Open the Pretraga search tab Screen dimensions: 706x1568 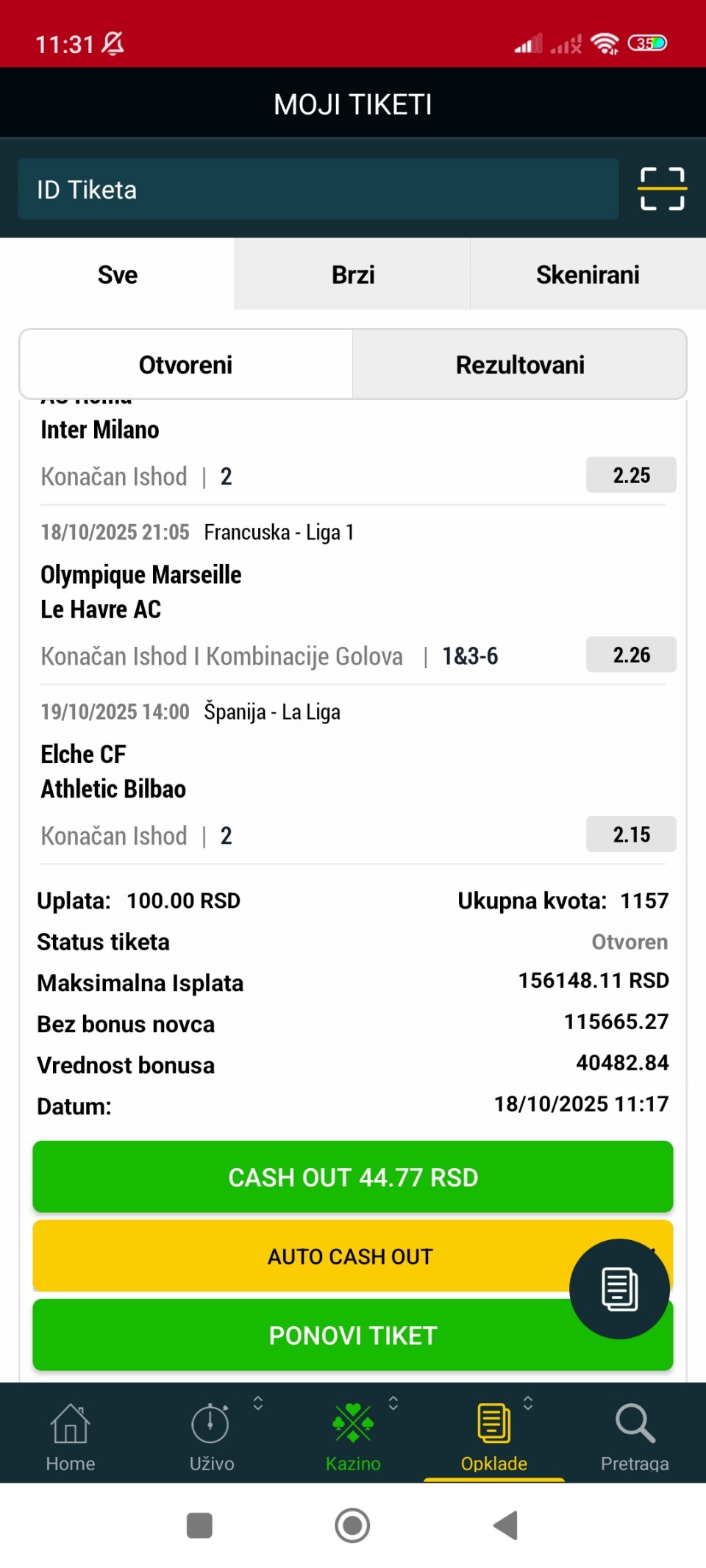coord(635,1434)
